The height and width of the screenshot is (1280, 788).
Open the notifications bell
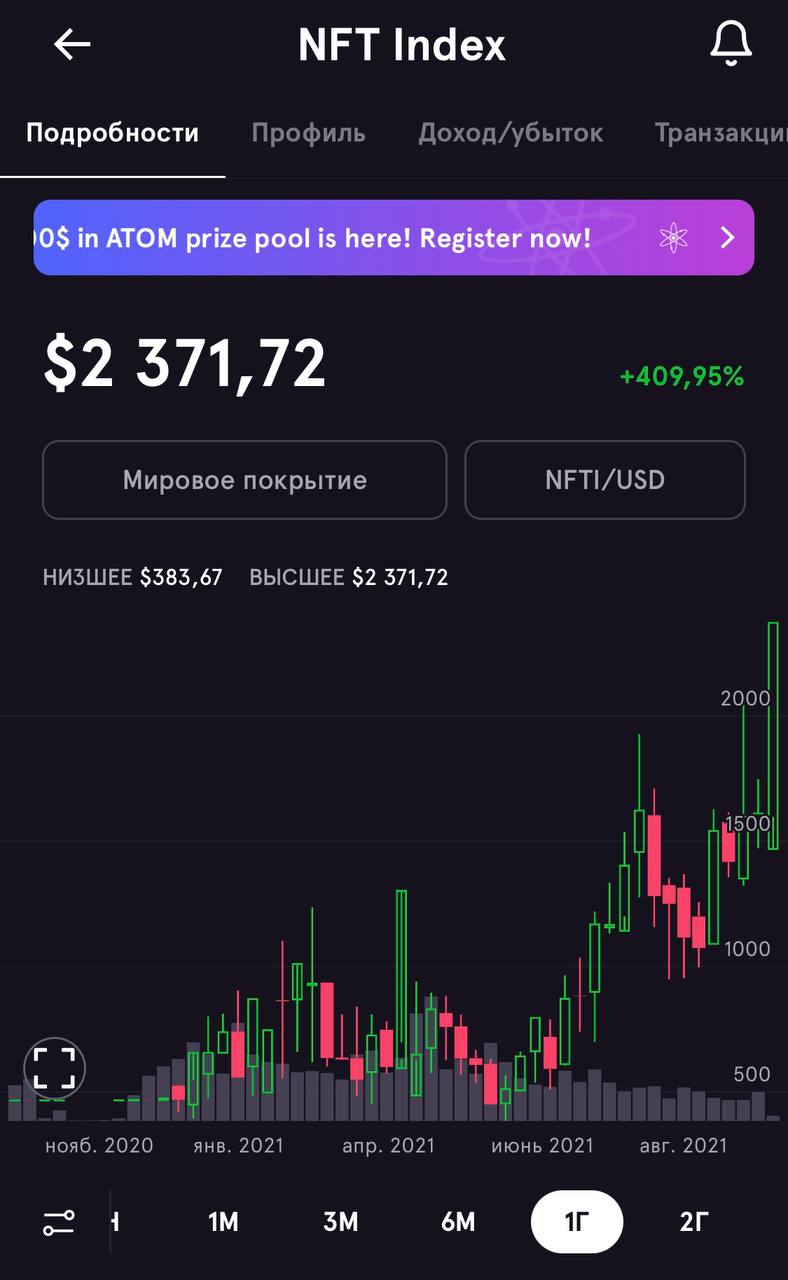coord(731,44)
